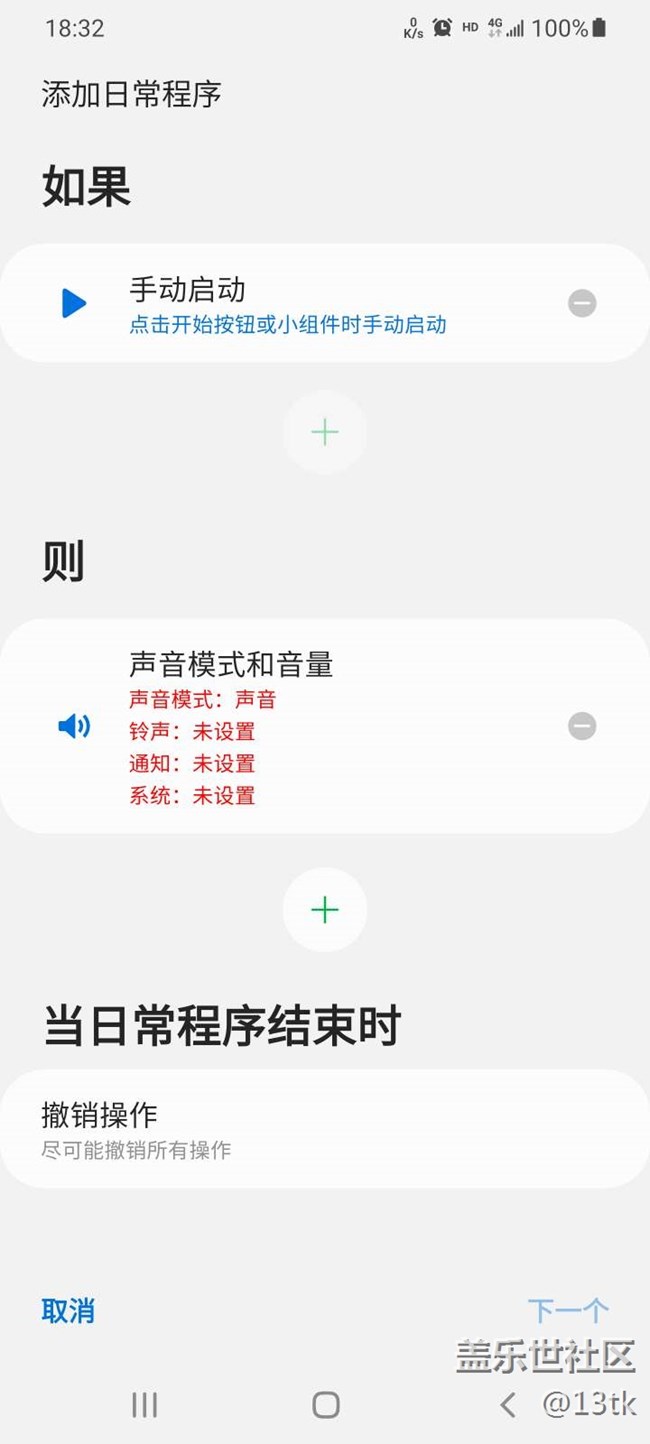
Task: Go to the home screen
Action: (325, 1405)
